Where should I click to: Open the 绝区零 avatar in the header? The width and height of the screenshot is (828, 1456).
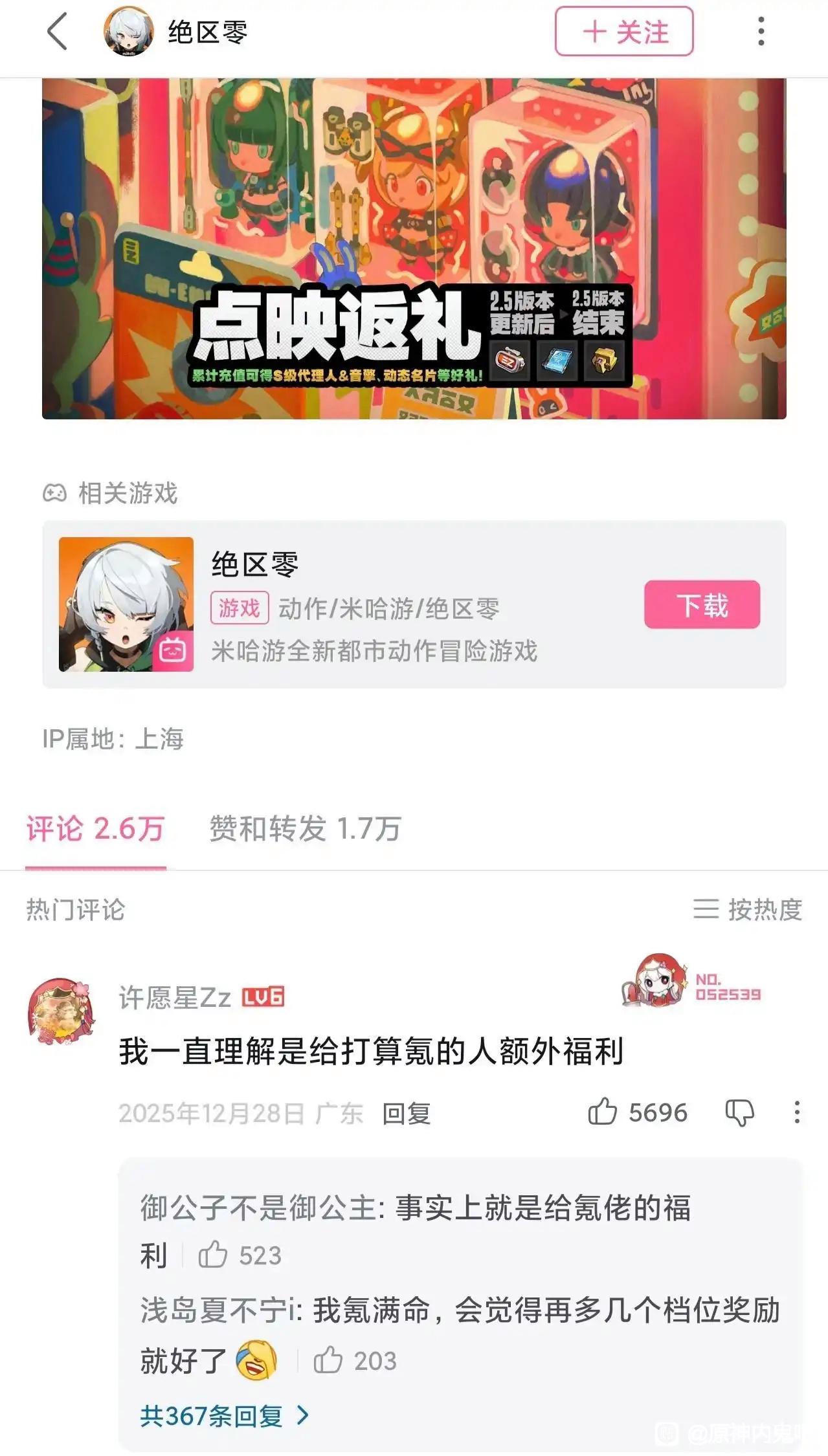click(129, 32)
